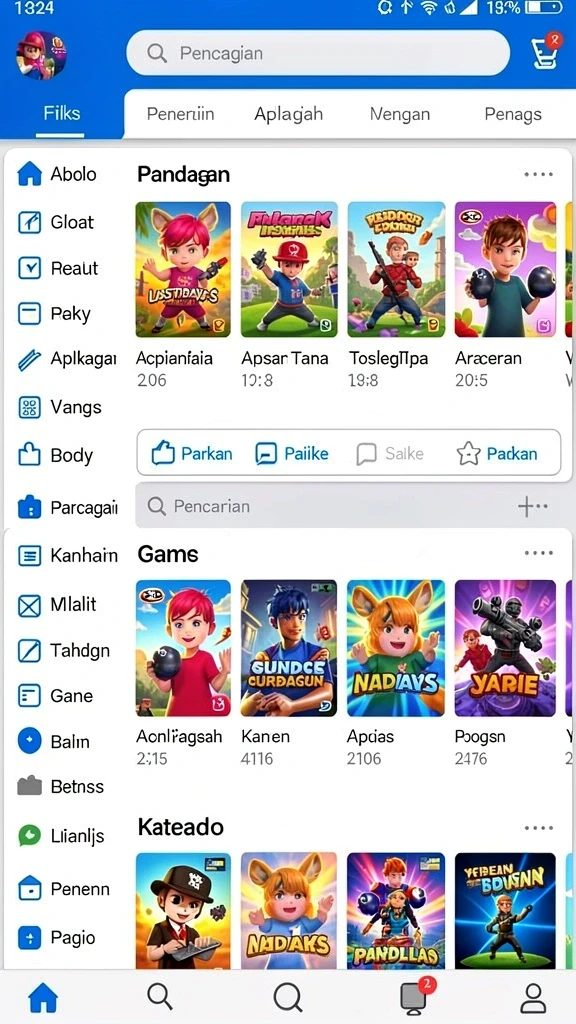Select Gane in the side menu

[56, 696]
